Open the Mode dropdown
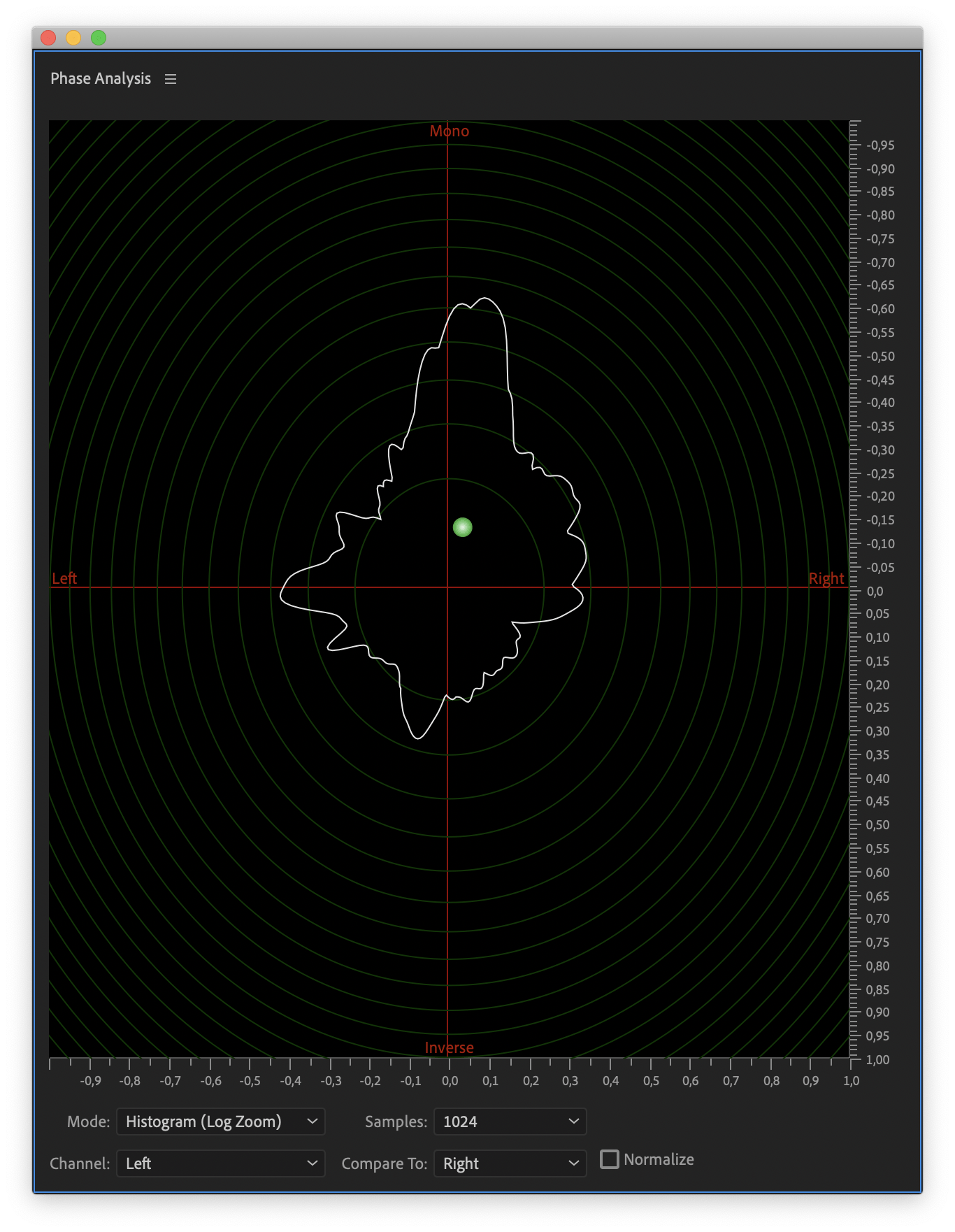 point(221,1122)
